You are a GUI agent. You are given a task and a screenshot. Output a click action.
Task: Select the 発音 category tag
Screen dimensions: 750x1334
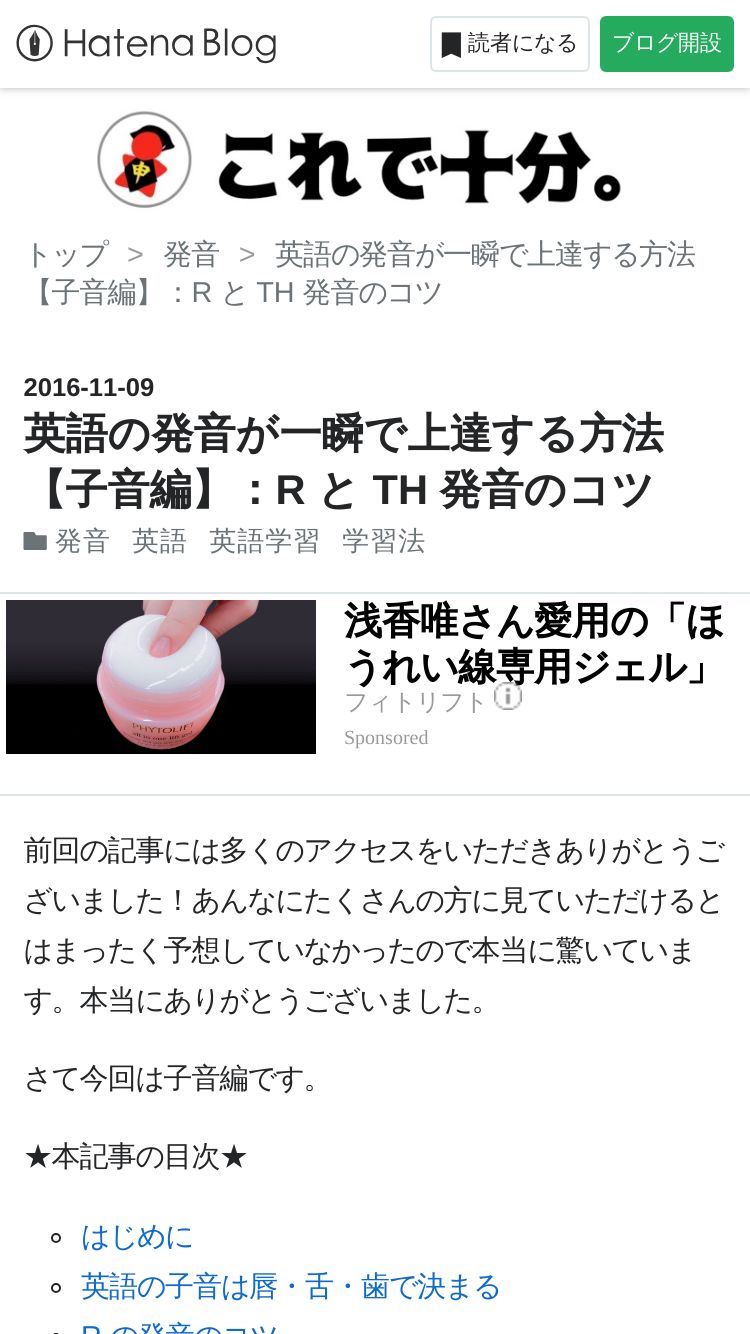click(x=82, y=541)
